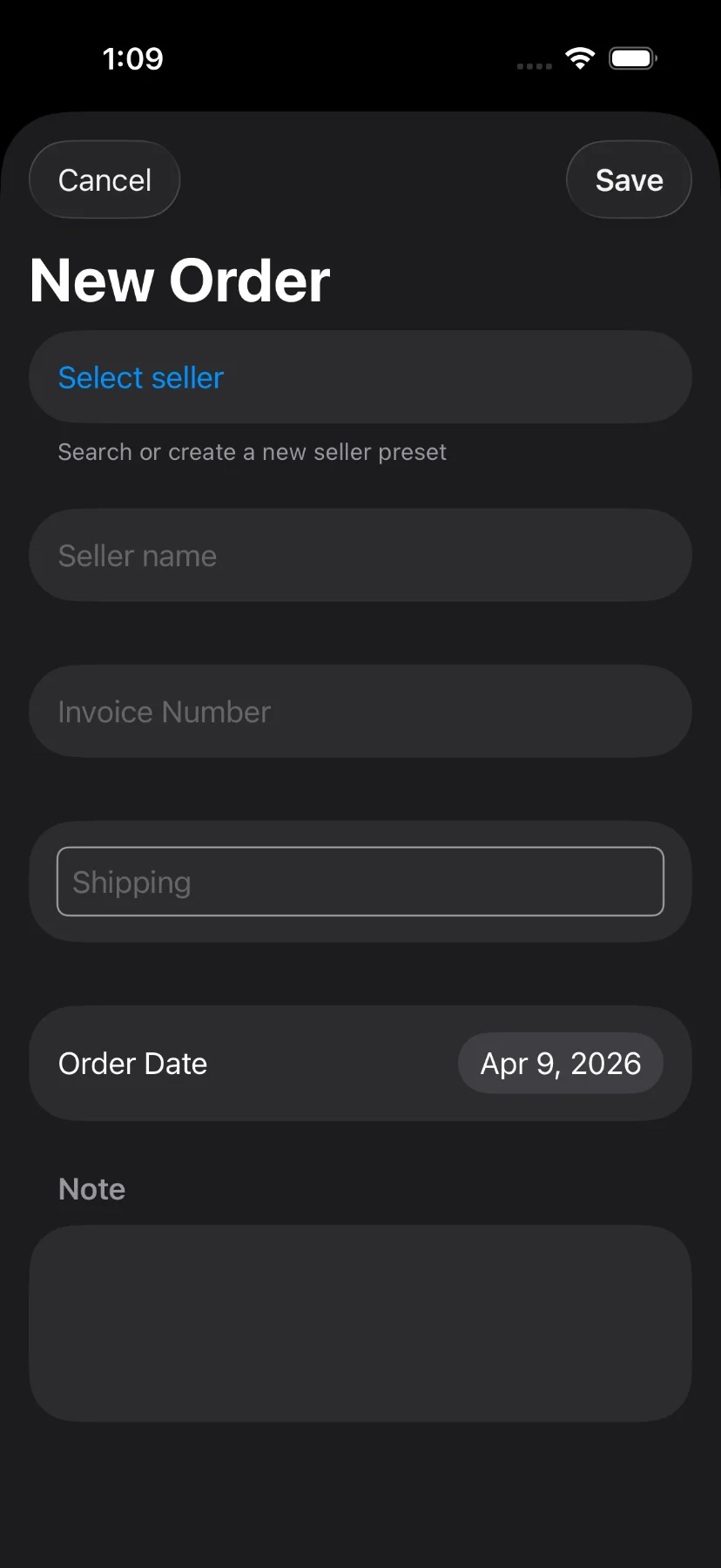
Task: Tap the Save button
Action: coord(629,179)
